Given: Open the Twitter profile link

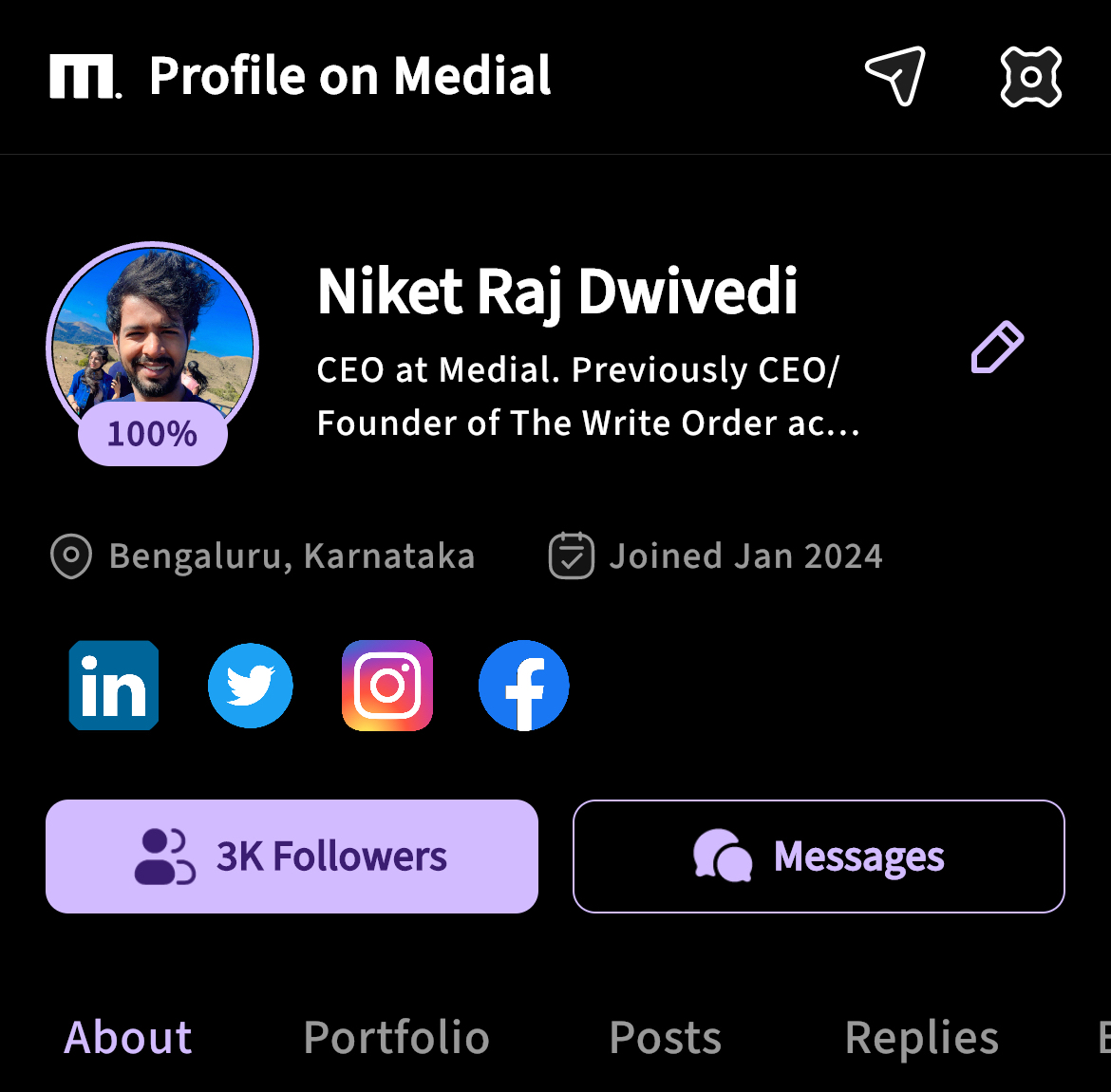Looking at the screenshot, I should tap(251, 686).
